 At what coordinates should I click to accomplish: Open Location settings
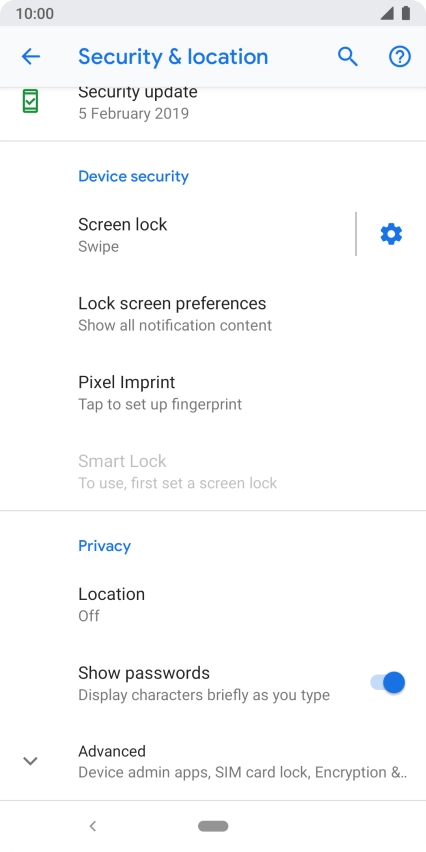tap(213, 604)
